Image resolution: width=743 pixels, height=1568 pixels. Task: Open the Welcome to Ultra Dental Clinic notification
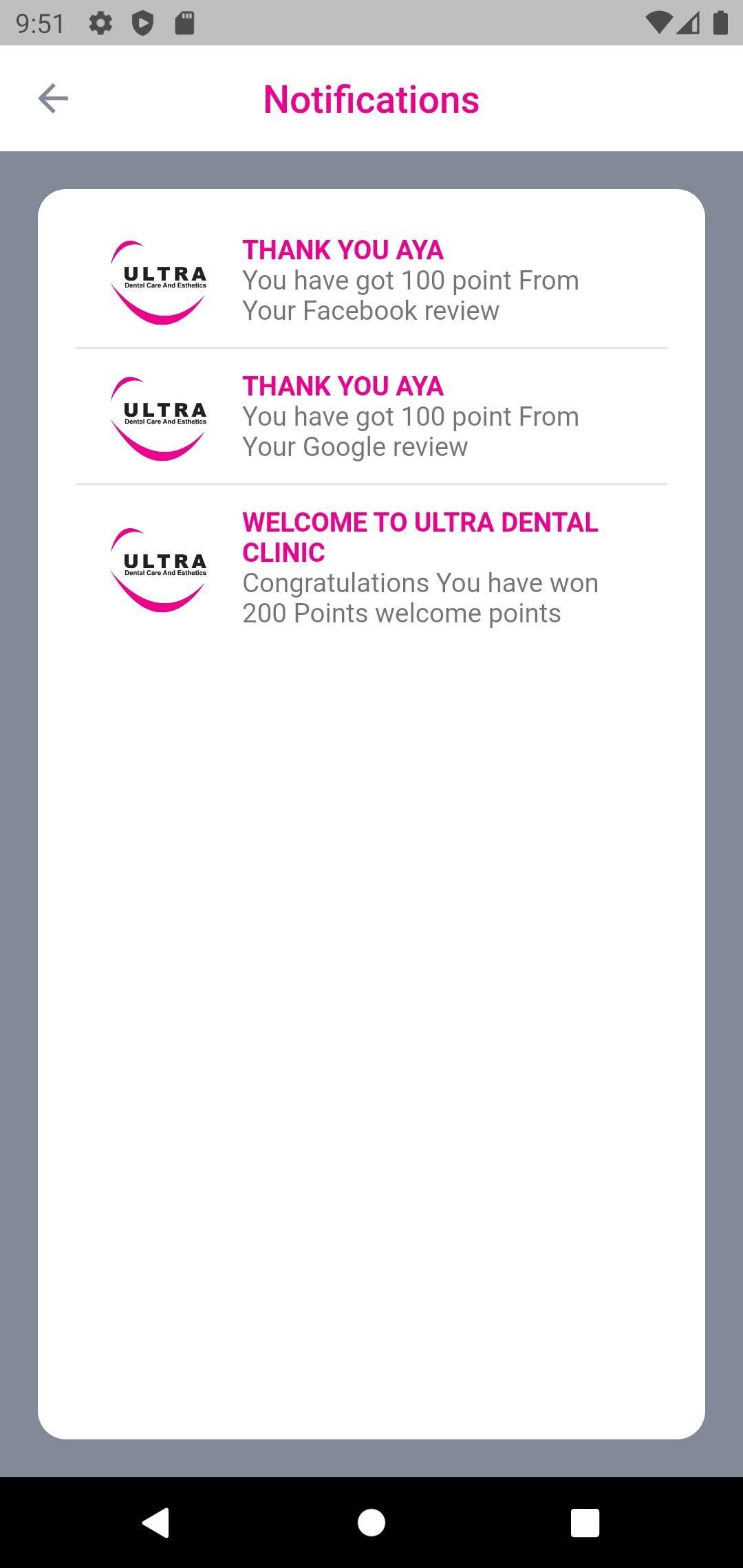click(x=371, y=568)
